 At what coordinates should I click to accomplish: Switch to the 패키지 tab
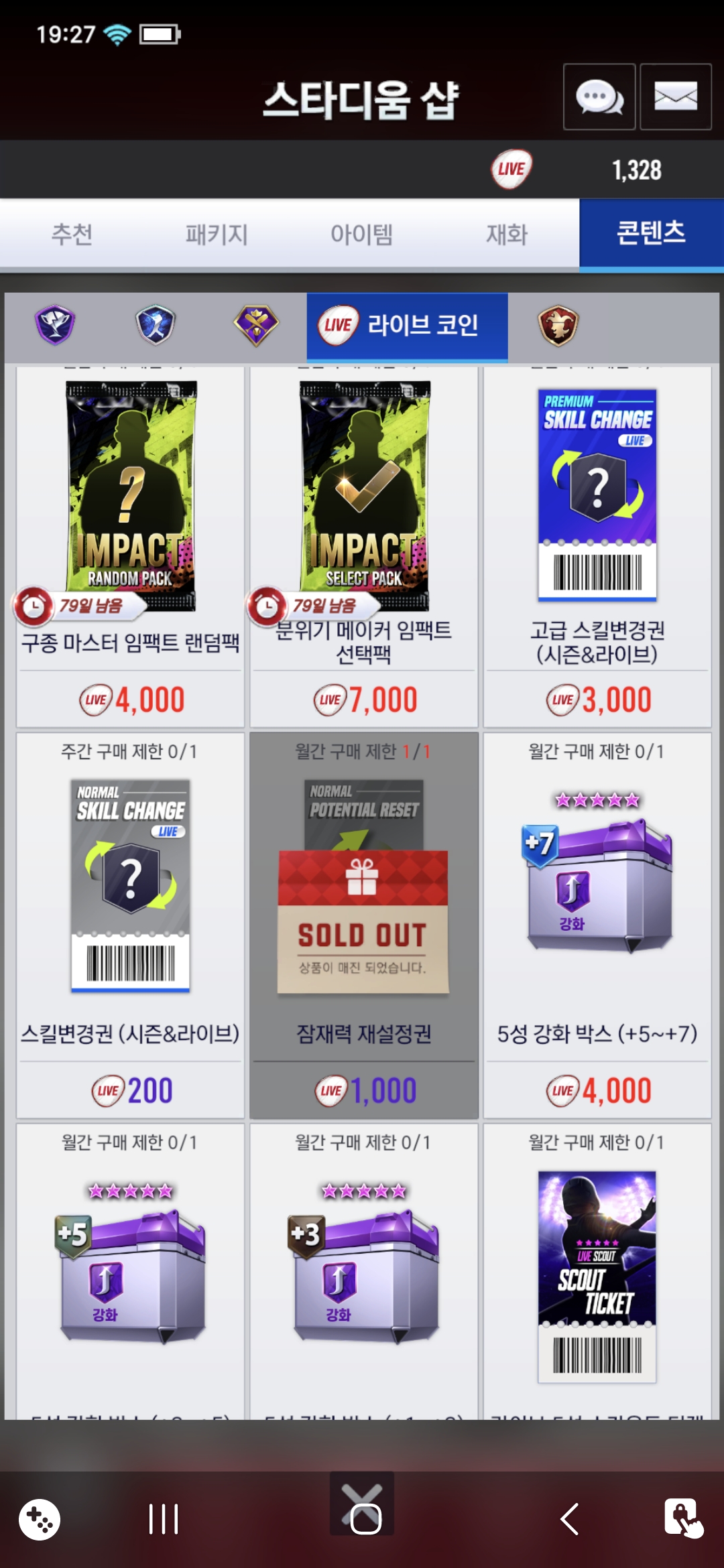pyautogui.click(x=217, y=235)
